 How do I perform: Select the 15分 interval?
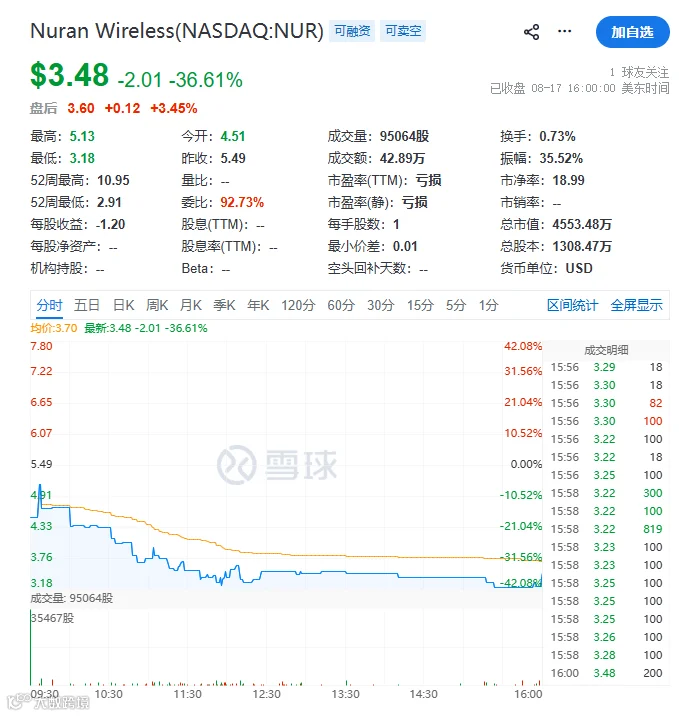coord(421,305)
